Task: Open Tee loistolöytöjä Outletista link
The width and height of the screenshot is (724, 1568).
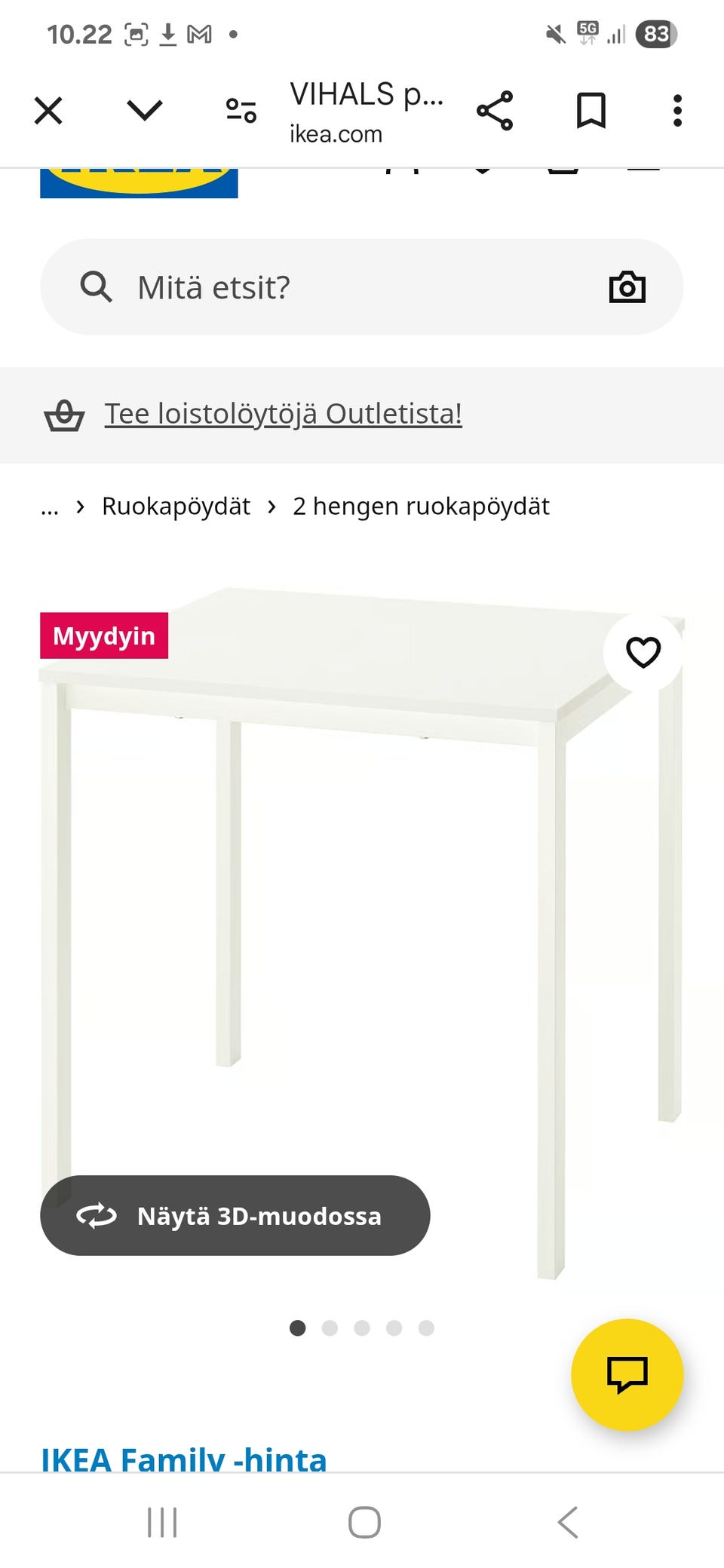Action: (x=283, y=413)
